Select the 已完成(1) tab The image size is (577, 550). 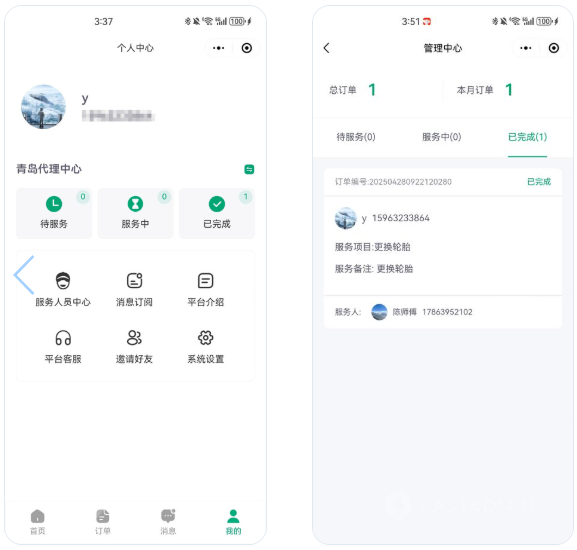[x=527, y=137]
